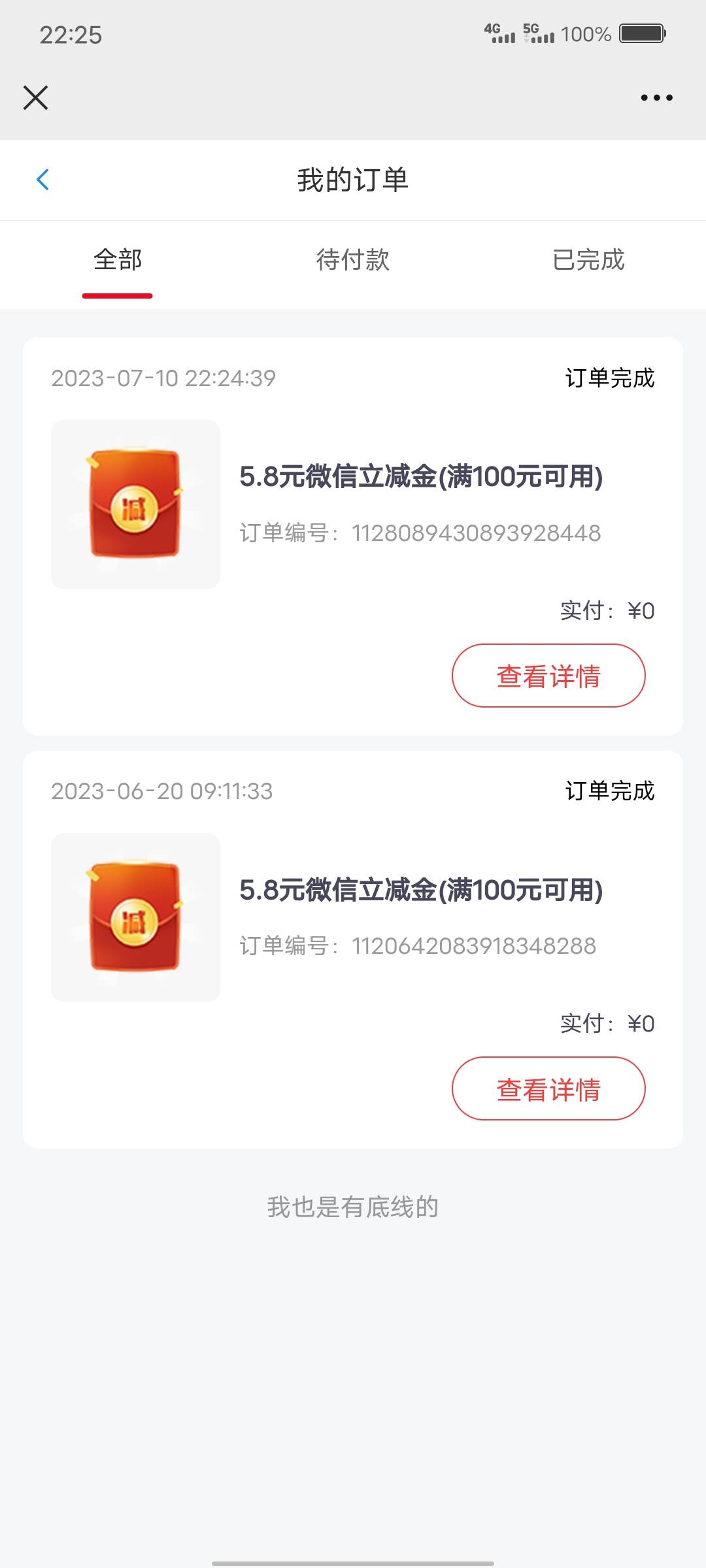The width and height of the screenshot is (706, 1568).
Task: Open the three-dot overflow menu
Action: pyautogui.click(x=656, y=98)
